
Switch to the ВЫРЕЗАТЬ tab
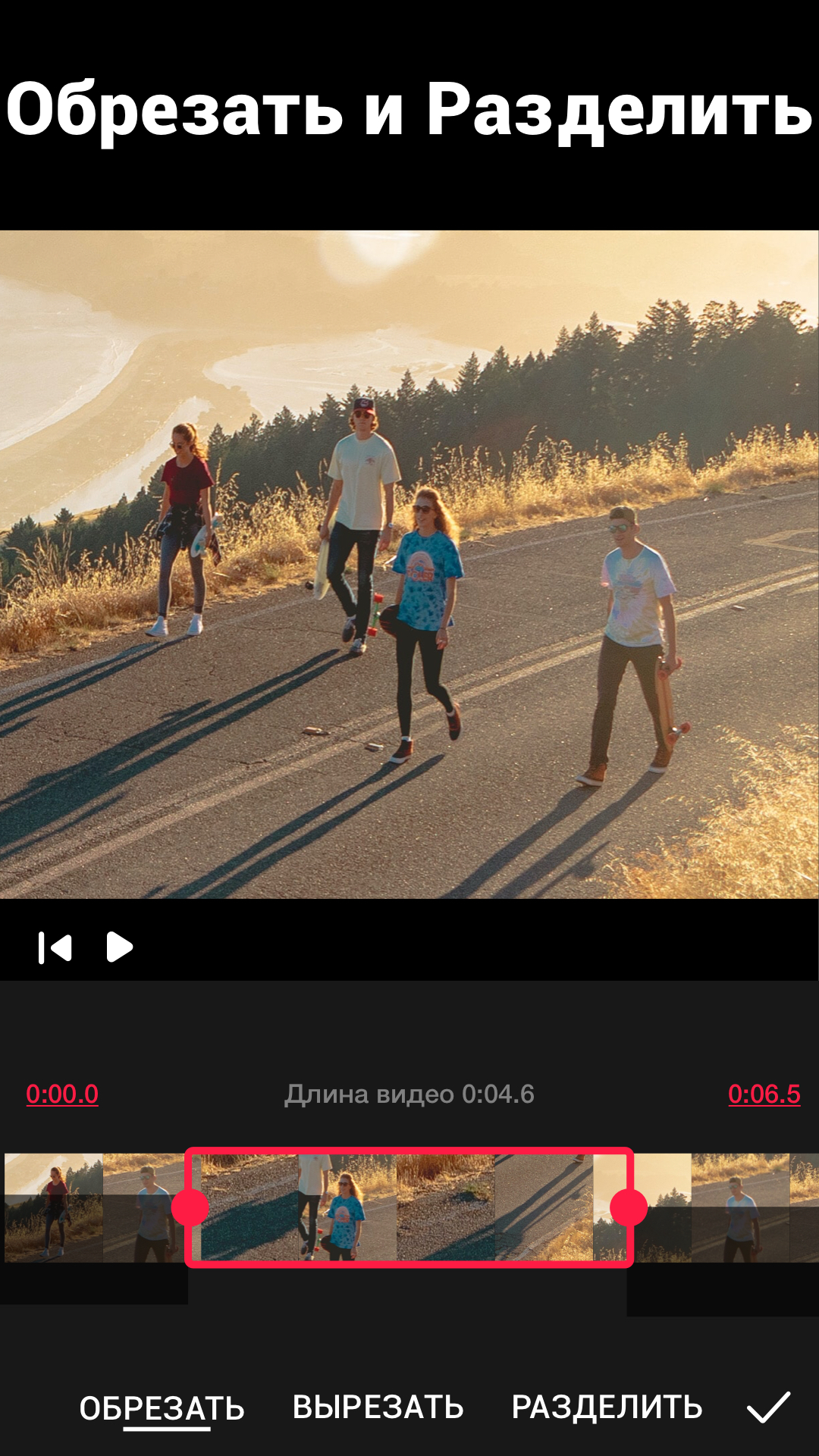coord(378,1407)
